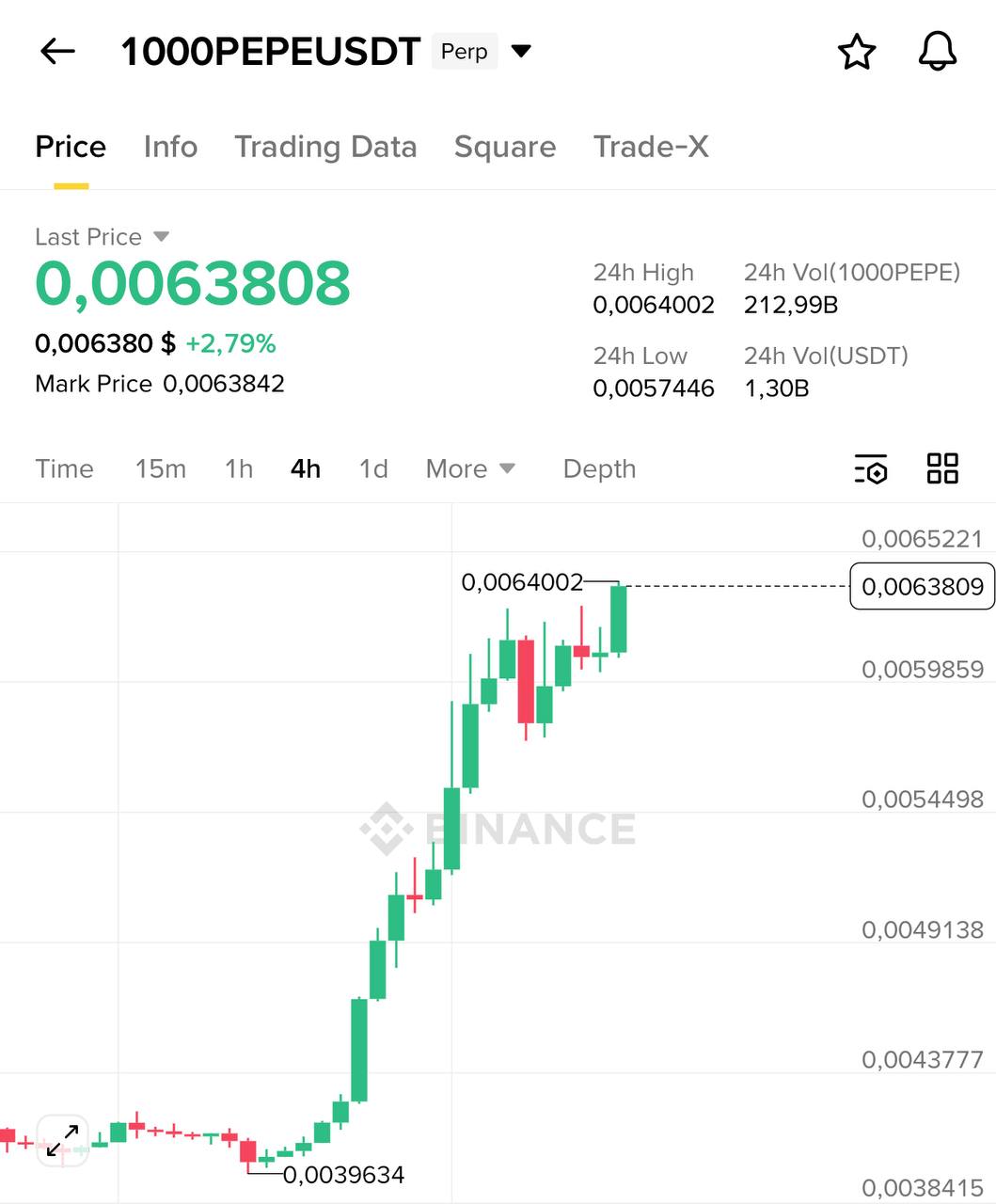Select the Time chart view

pos(64,468)
